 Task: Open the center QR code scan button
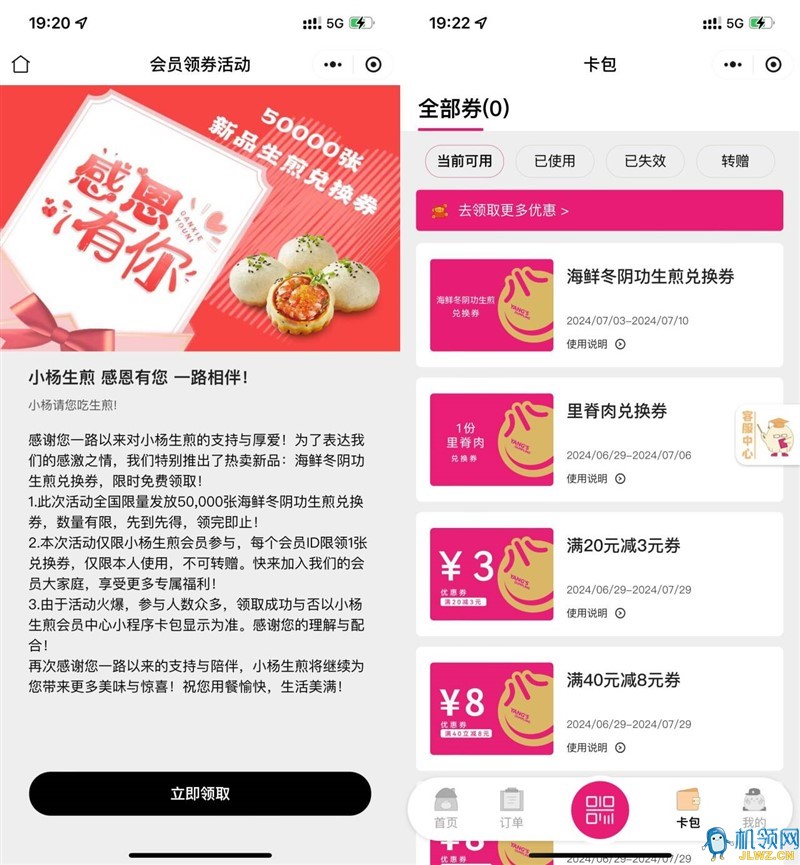[x=600, y=809]
